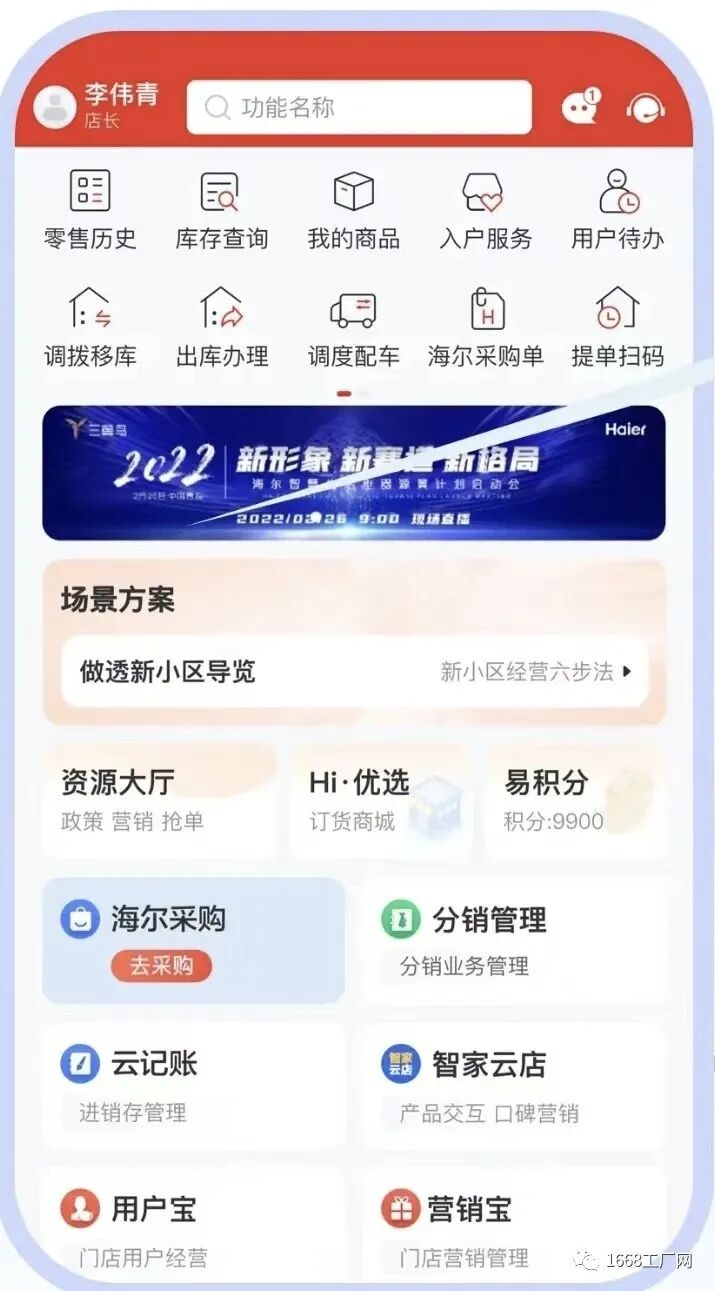The width and height of the screenshot is (715, 1291).
Task: Launch 提单扫码
Action: [617, 326]
